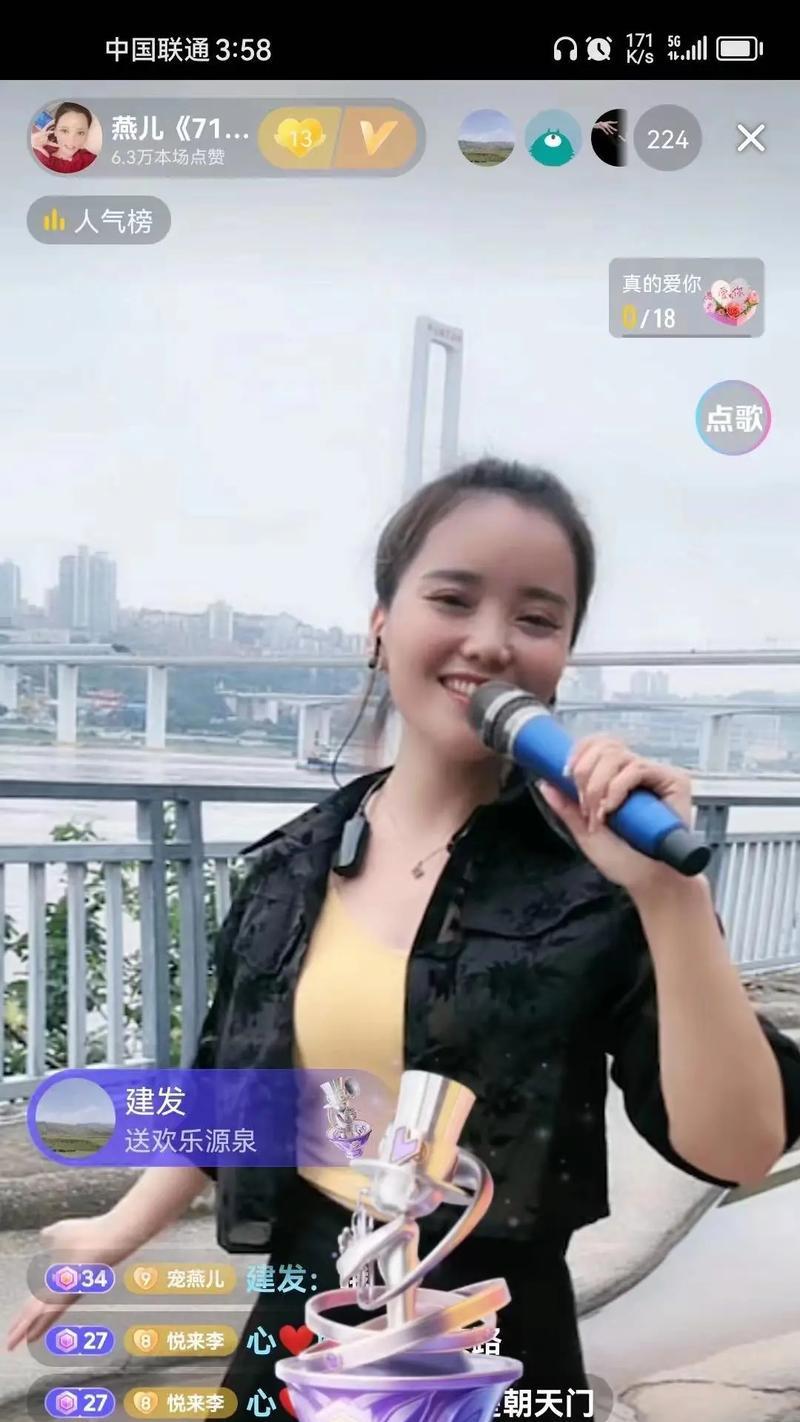View the first viewer's landscape avatar
The image size is (800, 1422).
(x=486, y=138)
